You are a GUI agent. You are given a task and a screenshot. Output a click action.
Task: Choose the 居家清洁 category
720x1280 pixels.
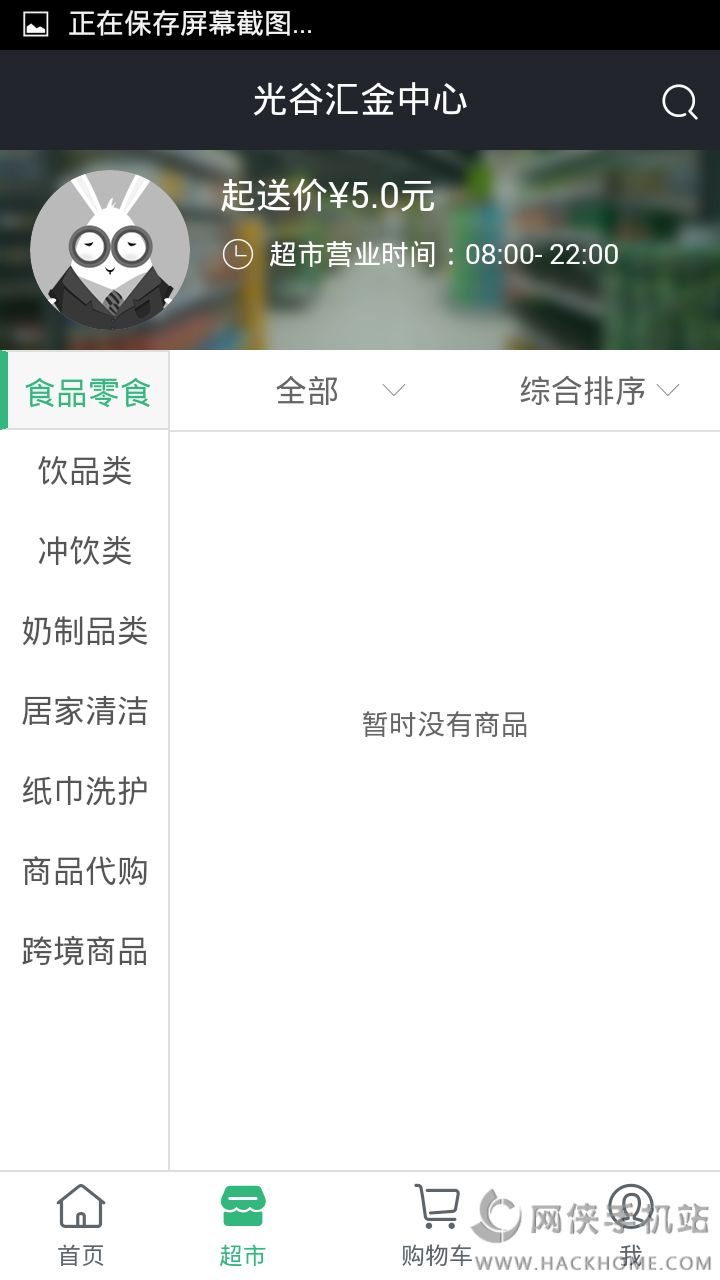pyautogui.click(x=85, y=710)
